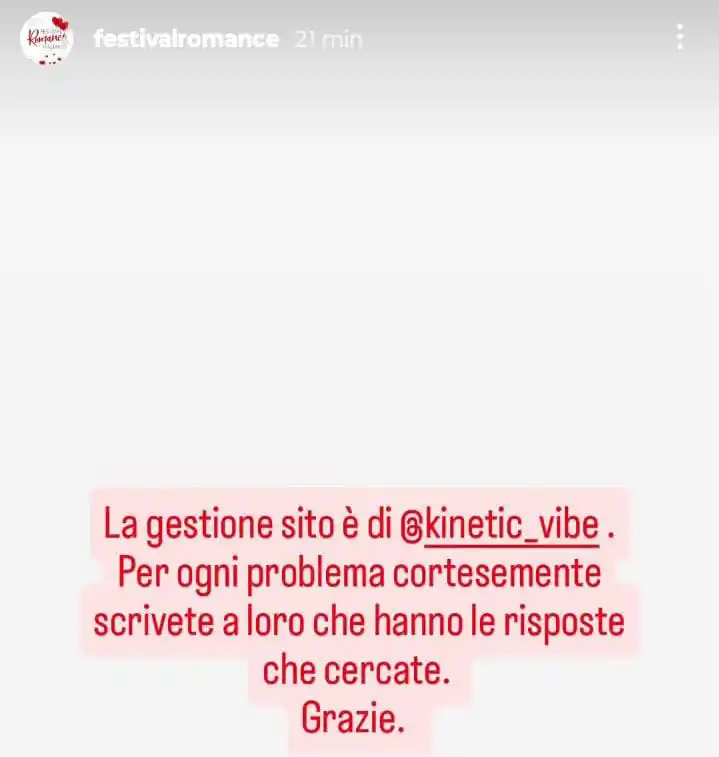
Task: Open the @kinetic_vibe mention
Action: [499, 524]
